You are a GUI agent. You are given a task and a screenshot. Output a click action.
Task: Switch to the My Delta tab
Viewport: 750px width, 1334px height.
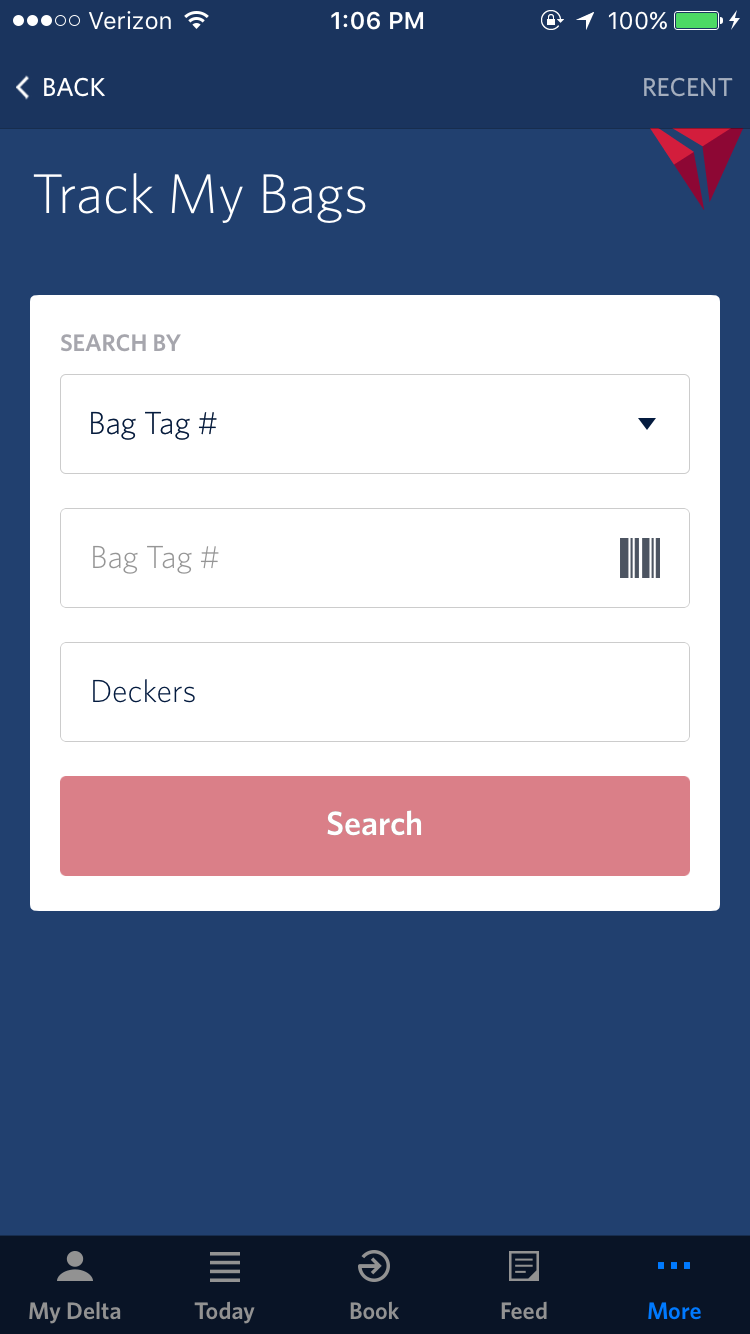75,1285
